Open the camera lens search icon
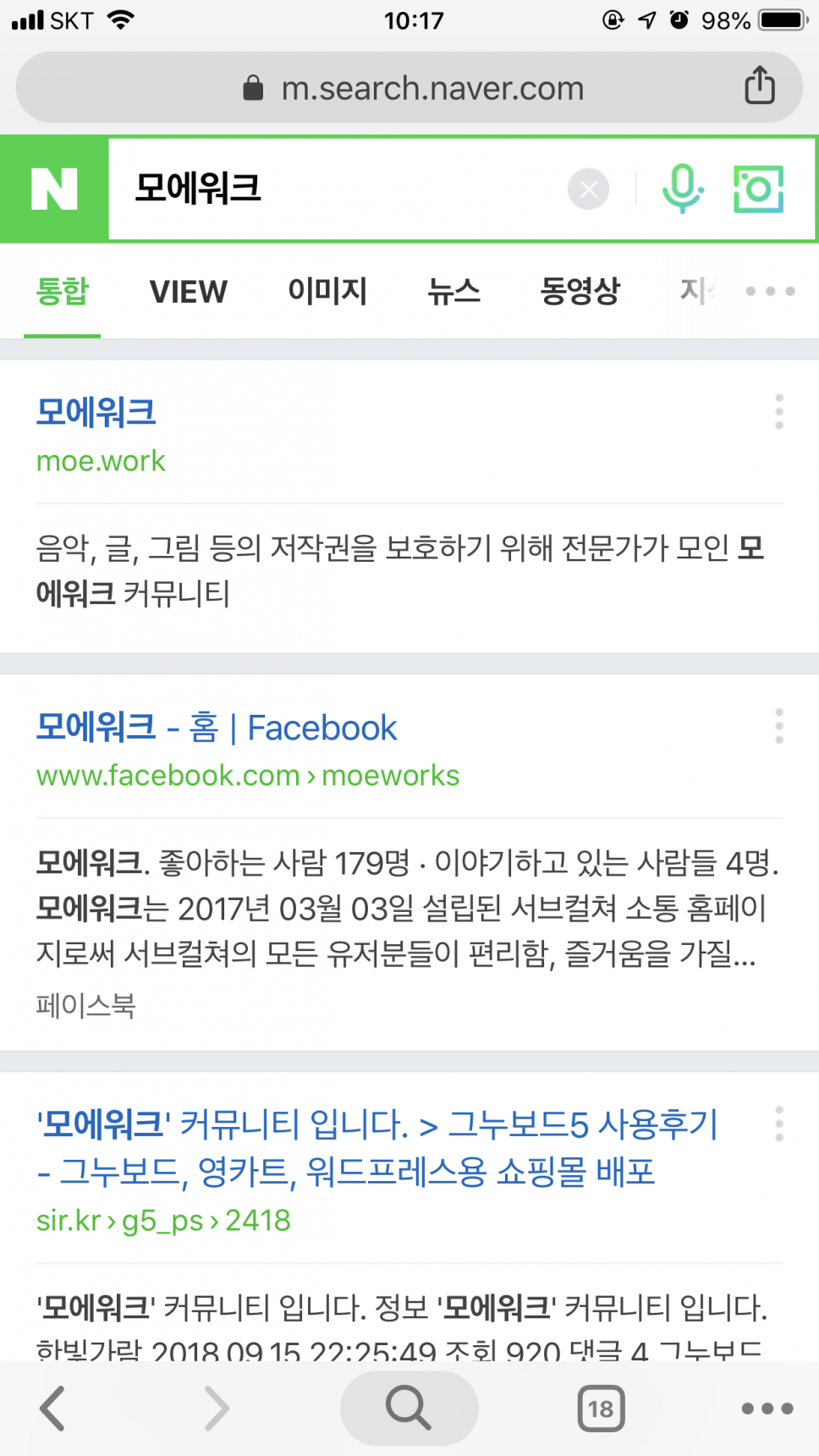This screenshot has height=1456, width=819. point(758,189)
